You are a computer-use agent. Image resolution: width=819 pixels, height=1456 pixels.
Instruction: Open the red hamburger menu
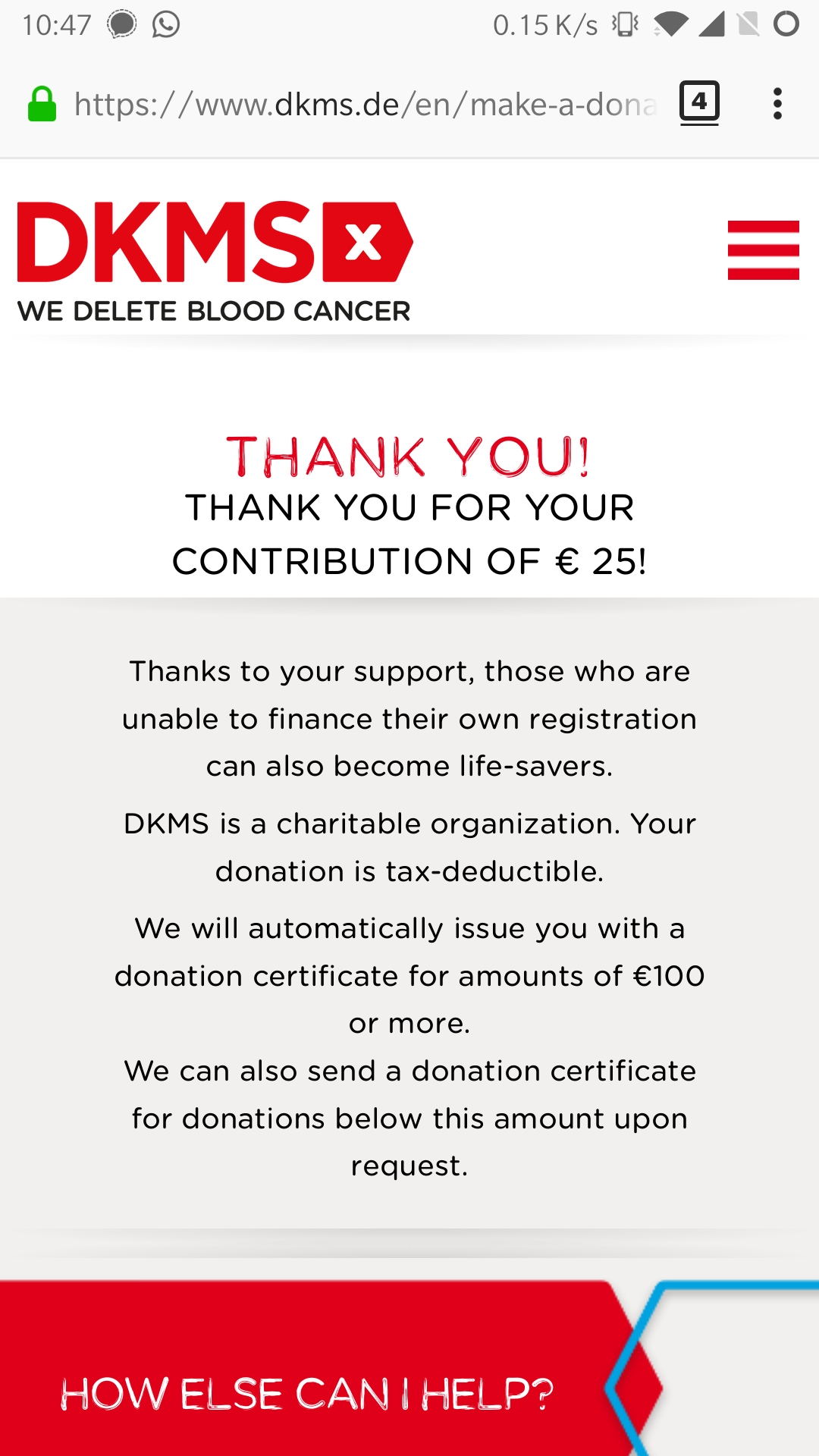coord(763,250)
